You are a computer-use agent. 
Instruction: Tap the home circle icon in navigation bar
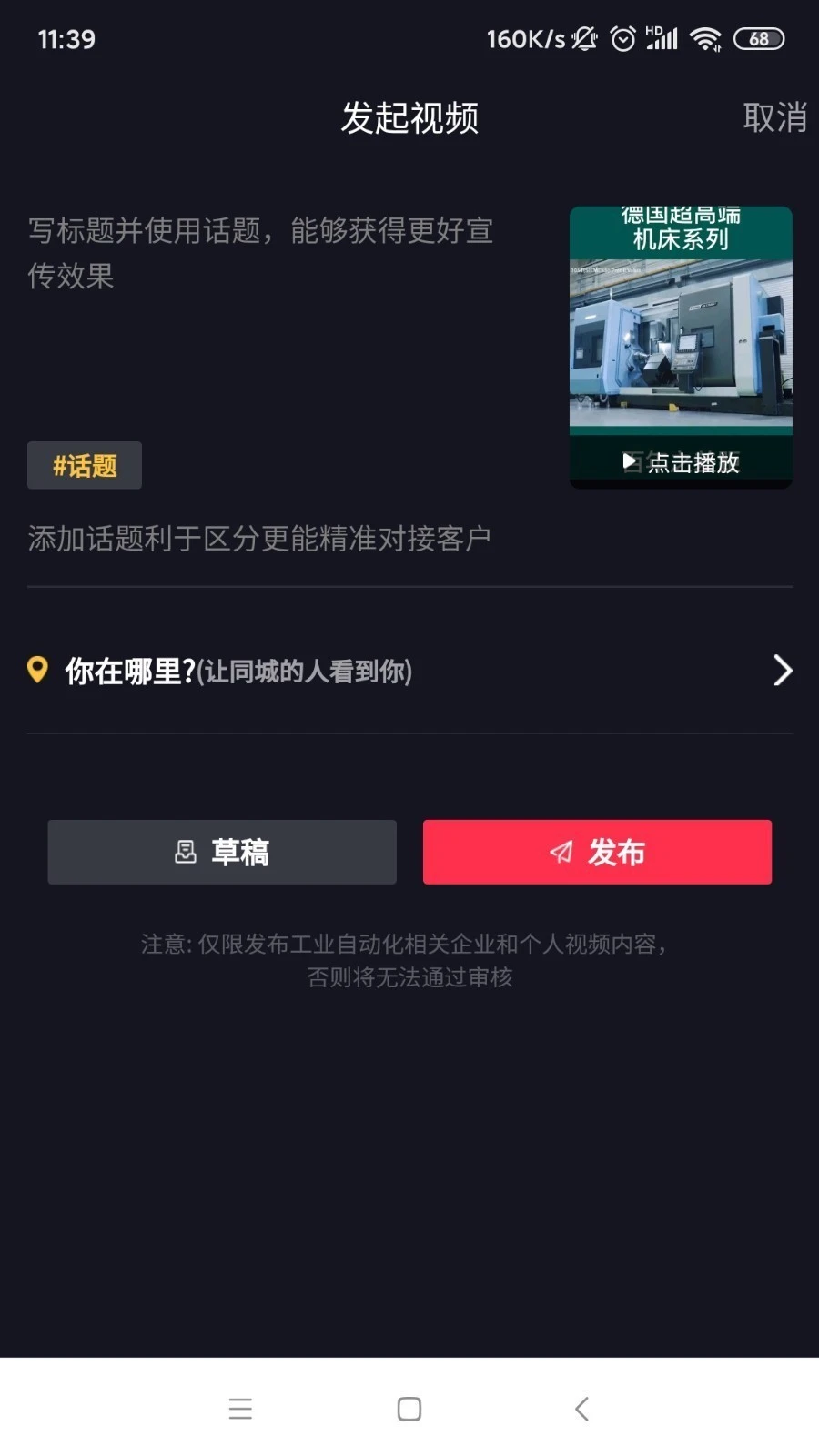pos(409,1408)
